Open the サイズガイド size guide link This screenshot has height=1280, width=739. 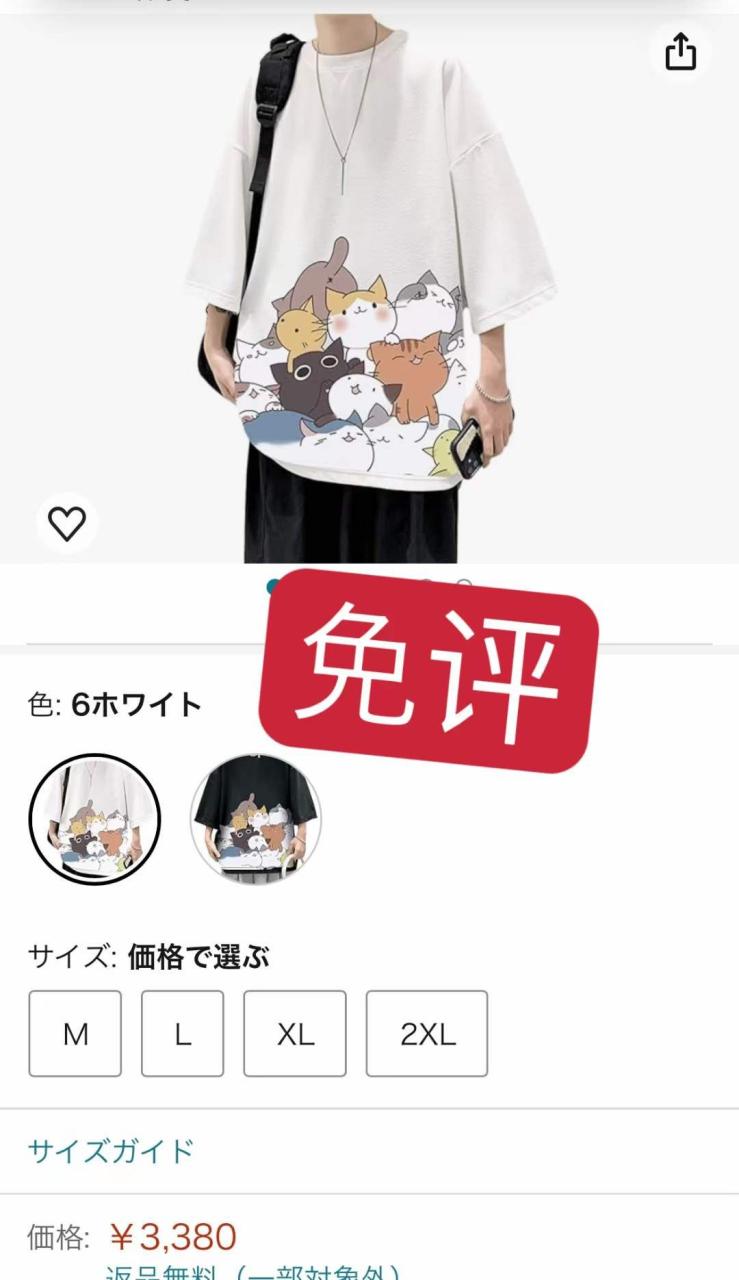pyautogui.click(x=110, y=1151)
